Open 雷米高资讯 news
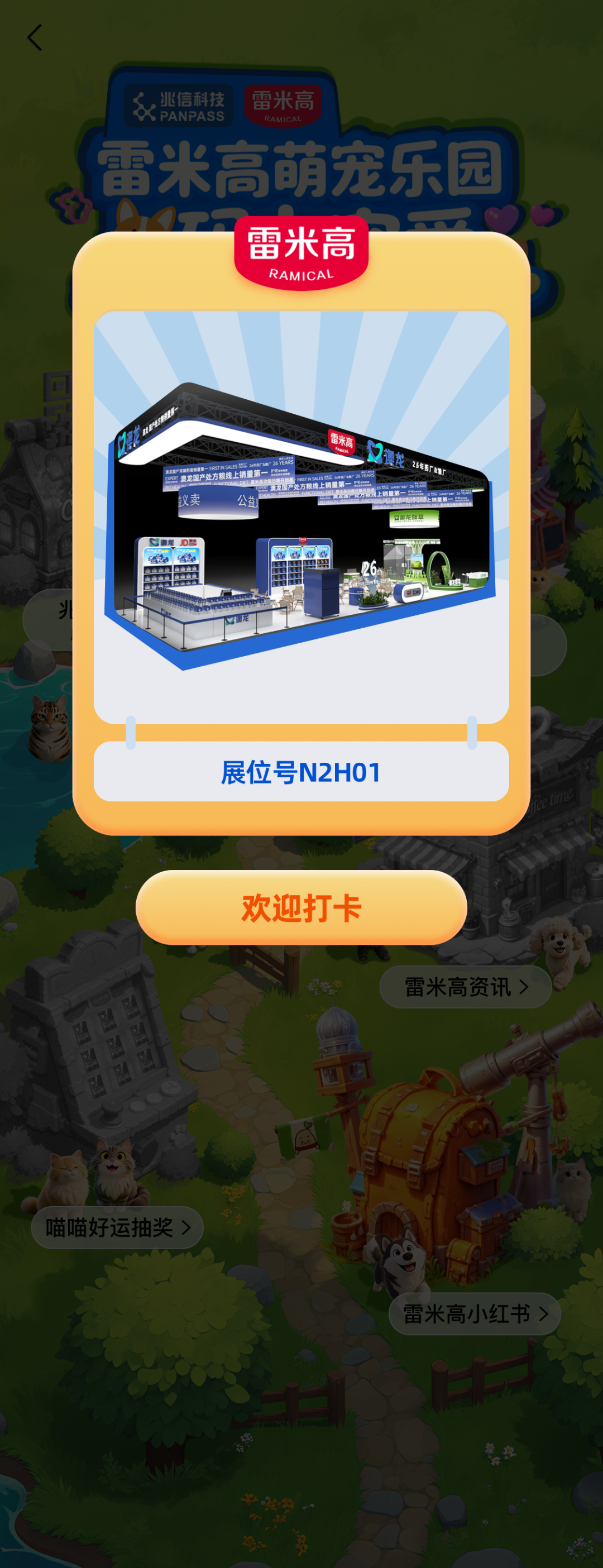Image resolution: width=603 pixels, height=1568 pixels. pos(466,987)
